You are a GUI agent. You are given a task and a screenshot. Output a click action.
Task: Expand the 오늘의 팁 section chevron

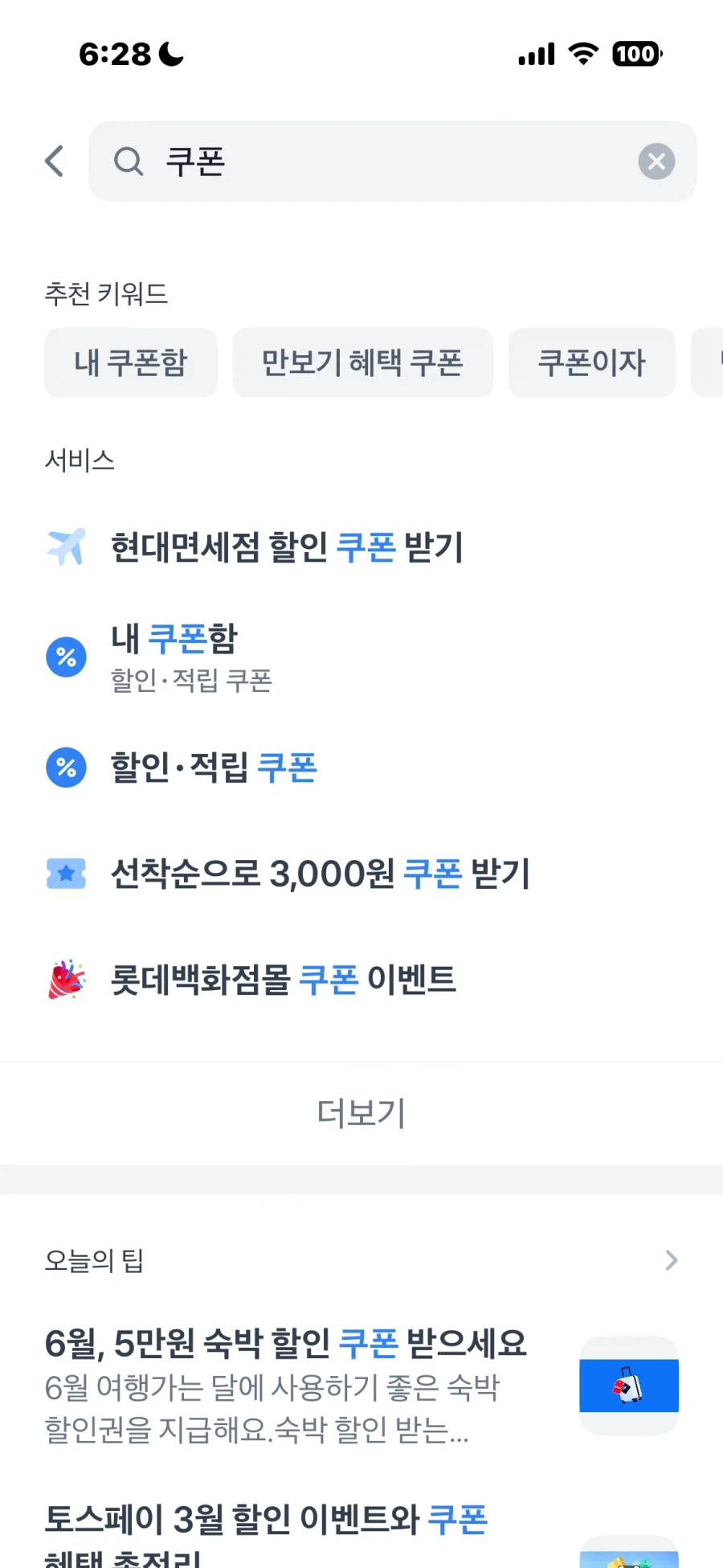pyautogui.click(x=672, y=1260)
